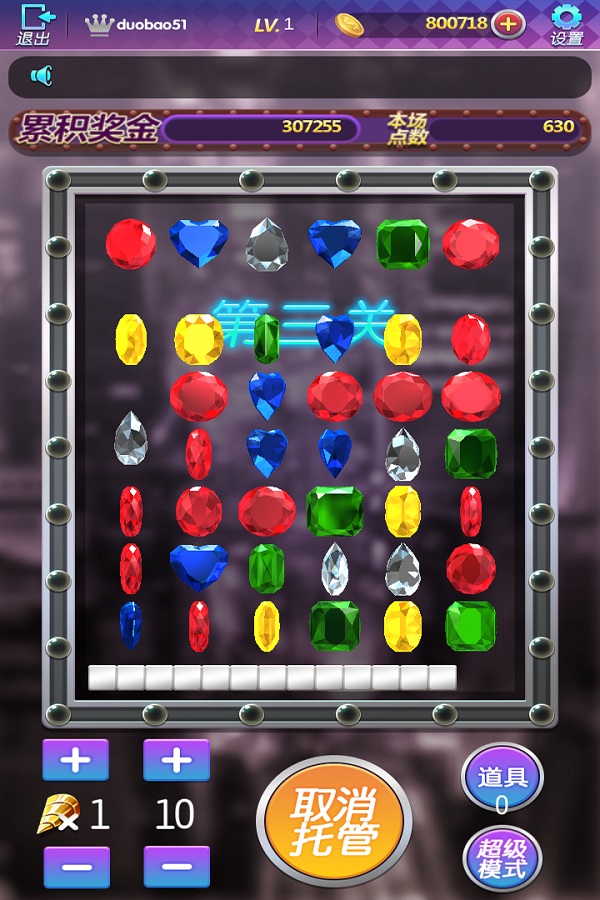Toggle the sound speaker icon
The height and width of the screenshot is (900, 600).
click(x=41, y=75)
